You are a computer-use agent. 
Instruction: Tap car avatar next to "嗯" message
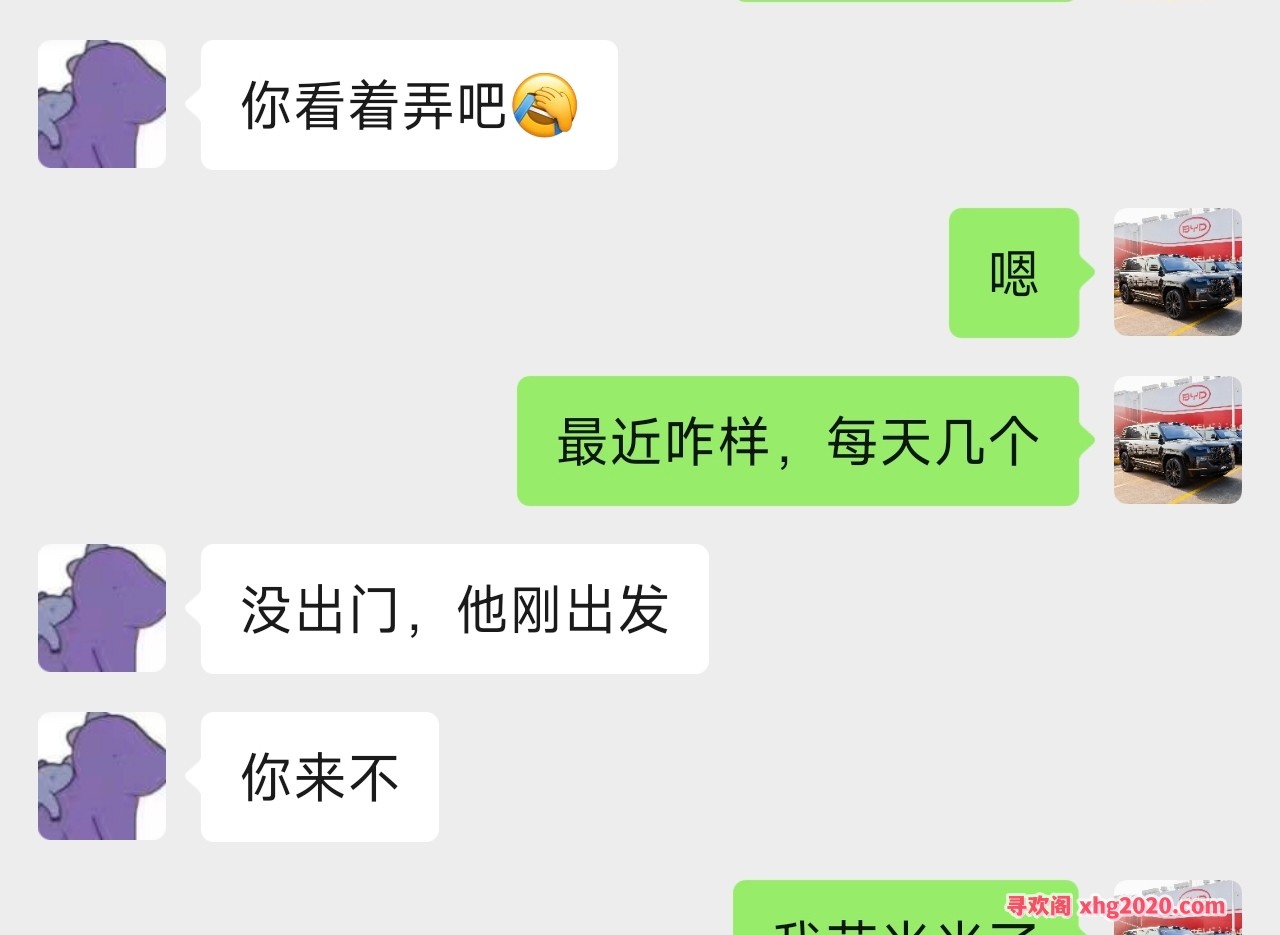1177,272
